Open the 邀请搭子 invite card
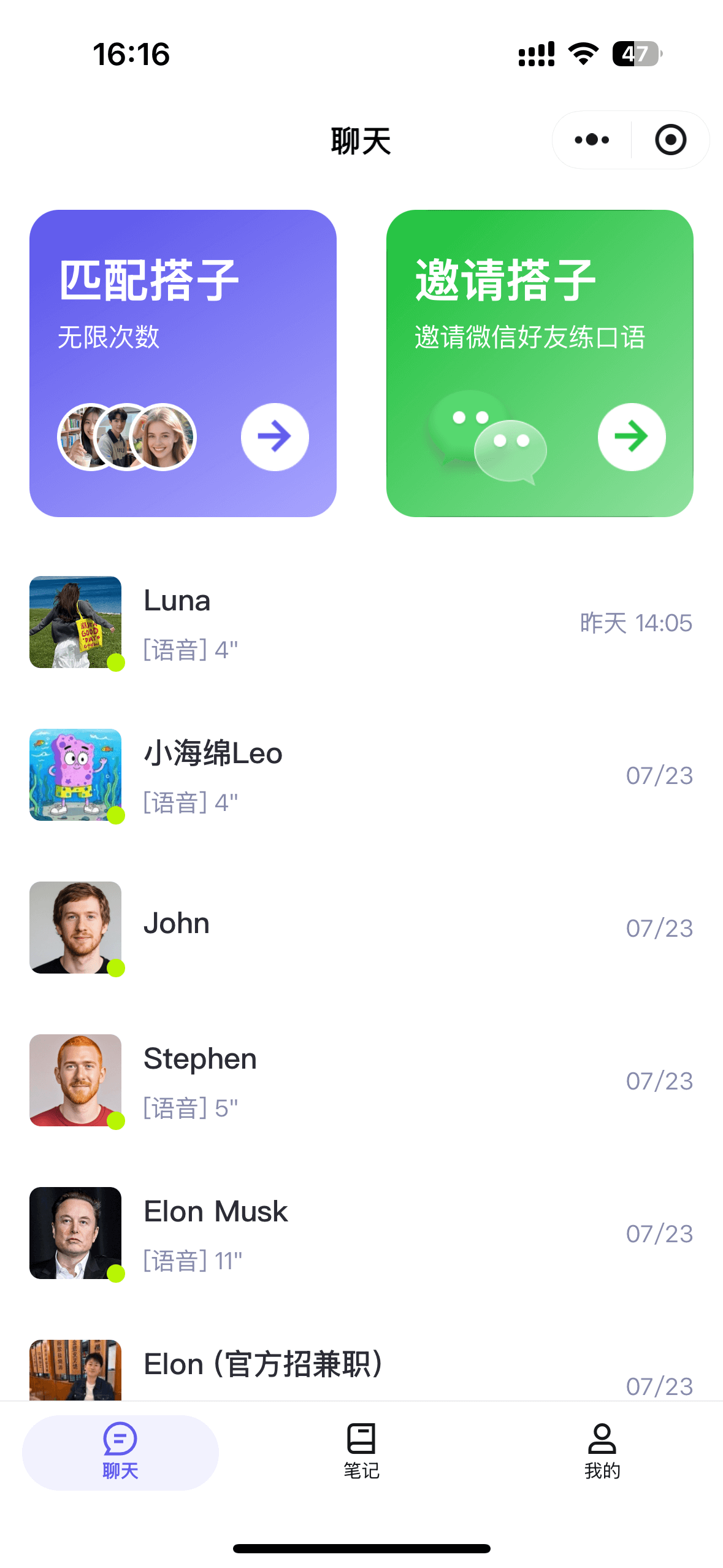The height and width of the screenshot is (1568, 723). (540, 363)
